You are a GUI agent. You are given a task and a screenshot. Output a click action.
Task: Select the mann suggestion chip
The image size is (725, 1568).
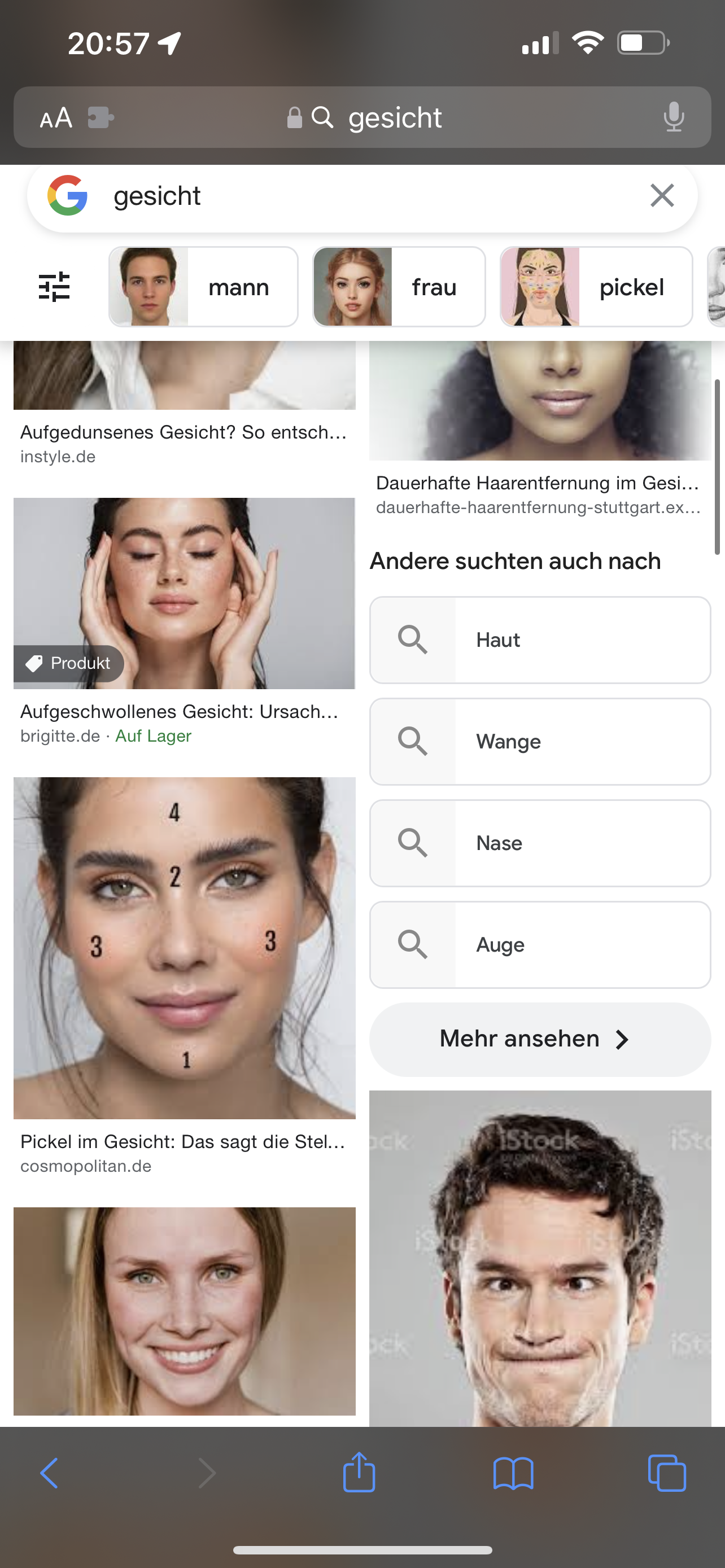click(x=203, y=287)
